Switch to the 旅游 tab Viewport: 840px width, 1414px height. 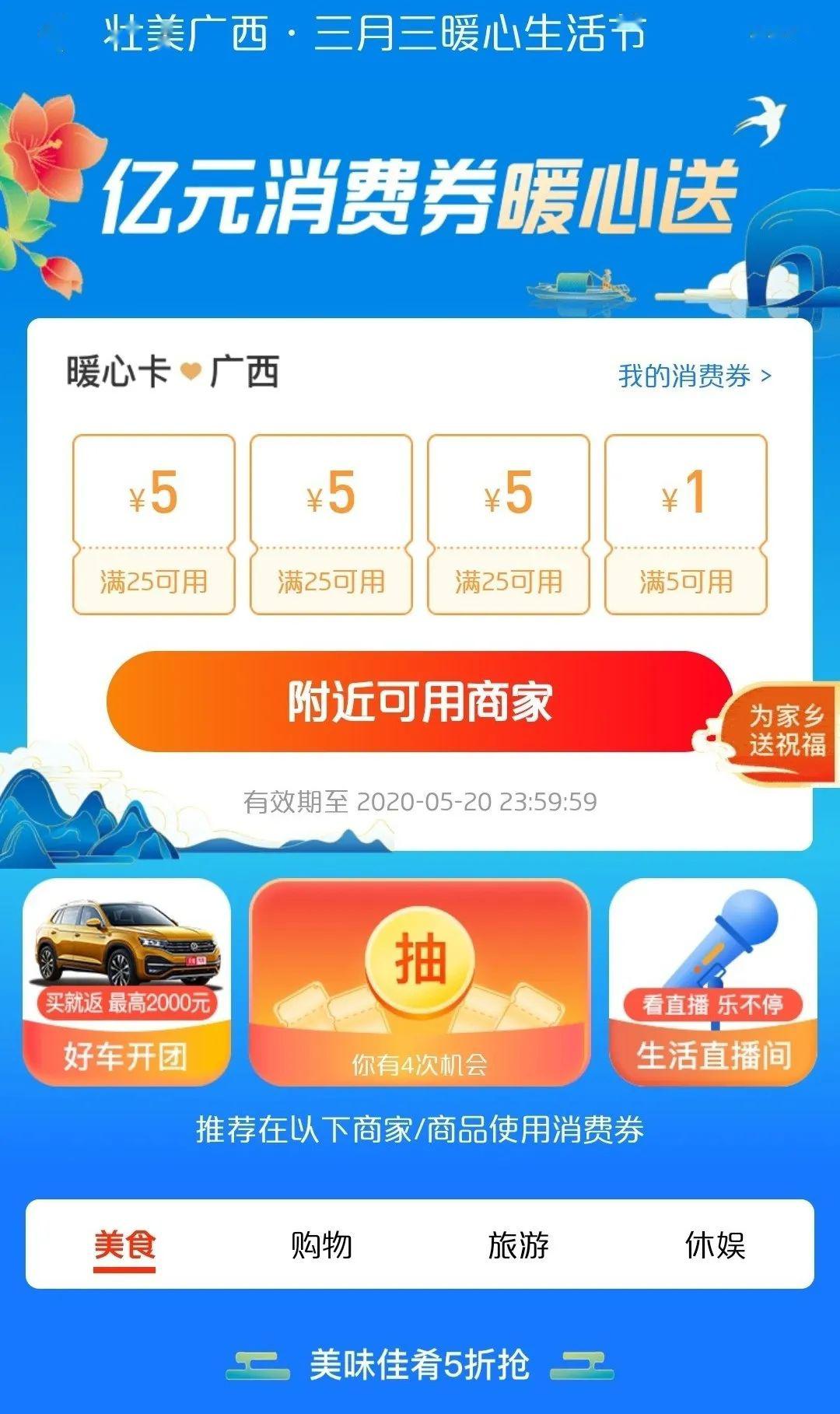518,1244
